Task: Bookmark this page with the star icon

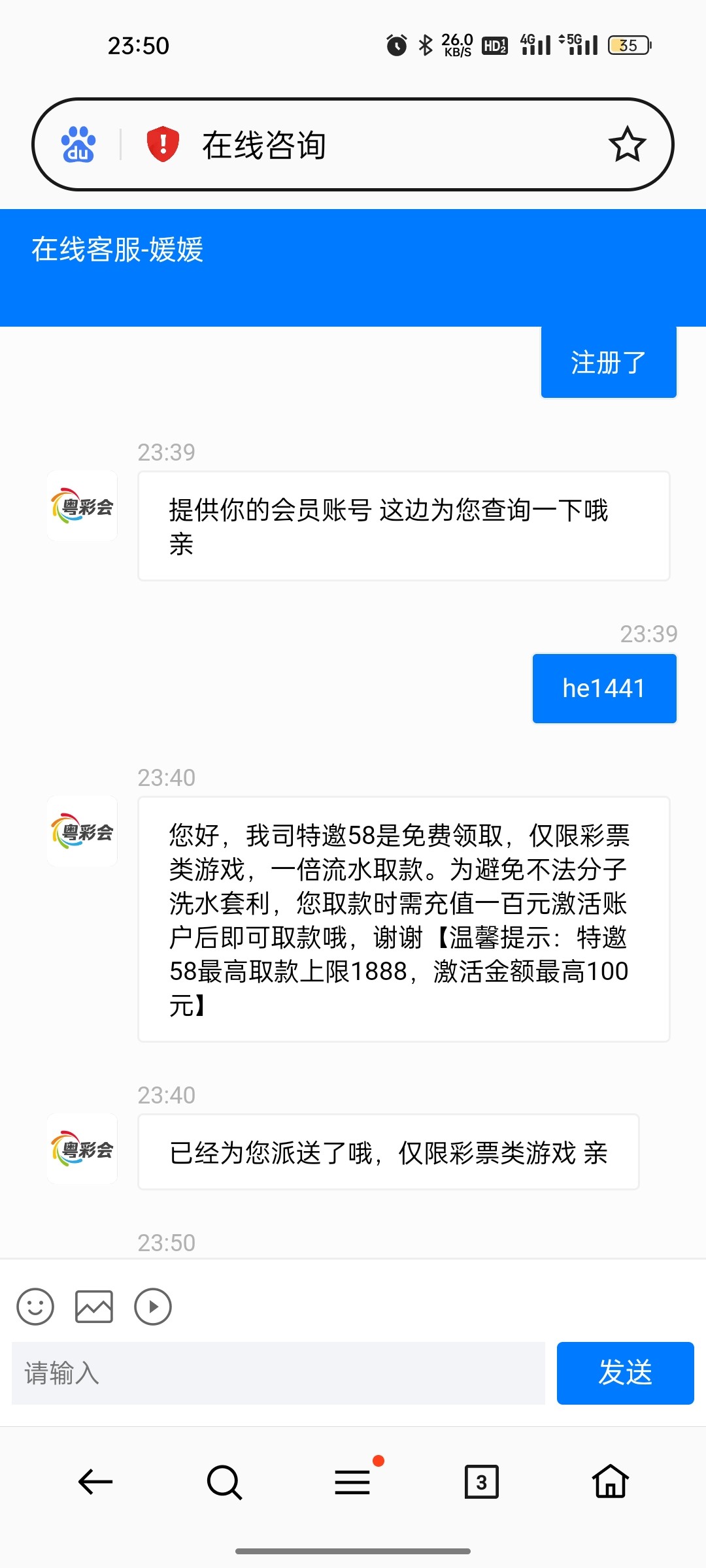Action: pyautogui.click(x=627, y=144)
